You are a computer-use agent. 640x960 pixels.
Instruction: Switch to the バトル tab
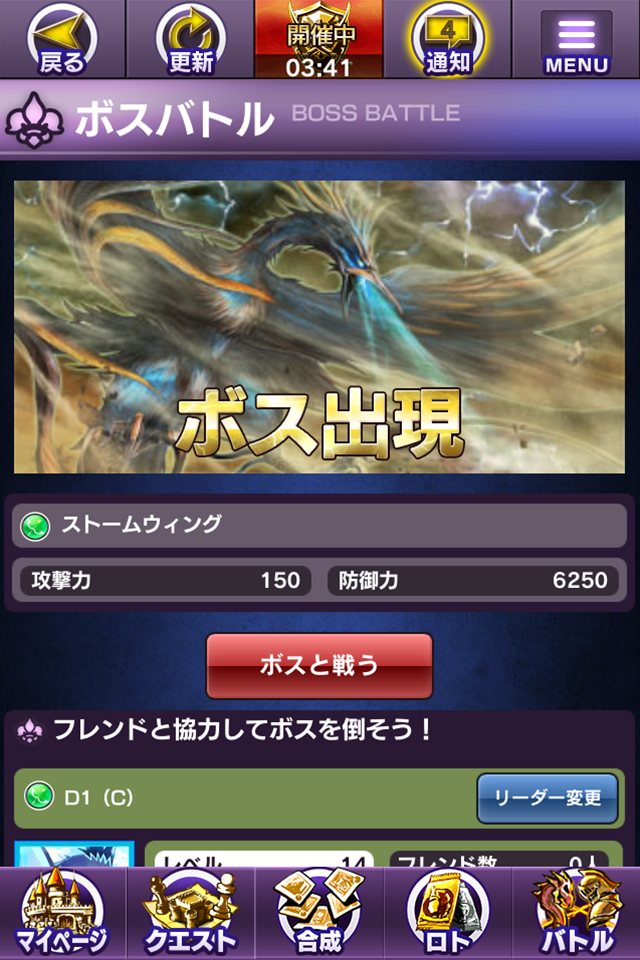tap(576, 914)
